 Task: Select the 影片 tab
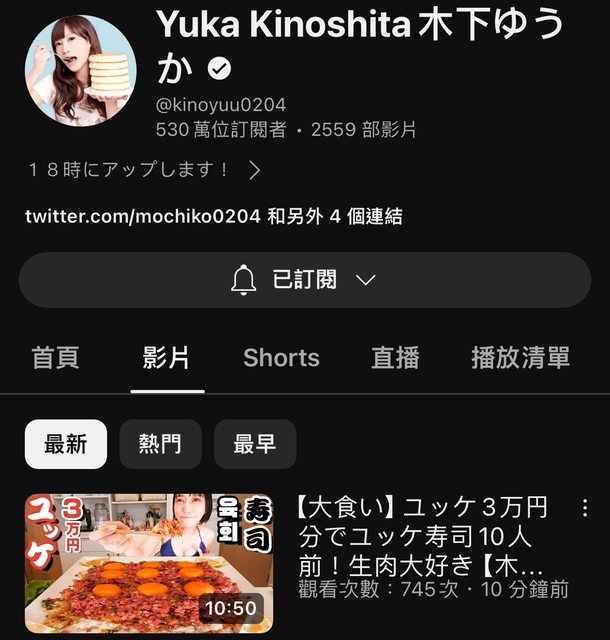point(167,358)
